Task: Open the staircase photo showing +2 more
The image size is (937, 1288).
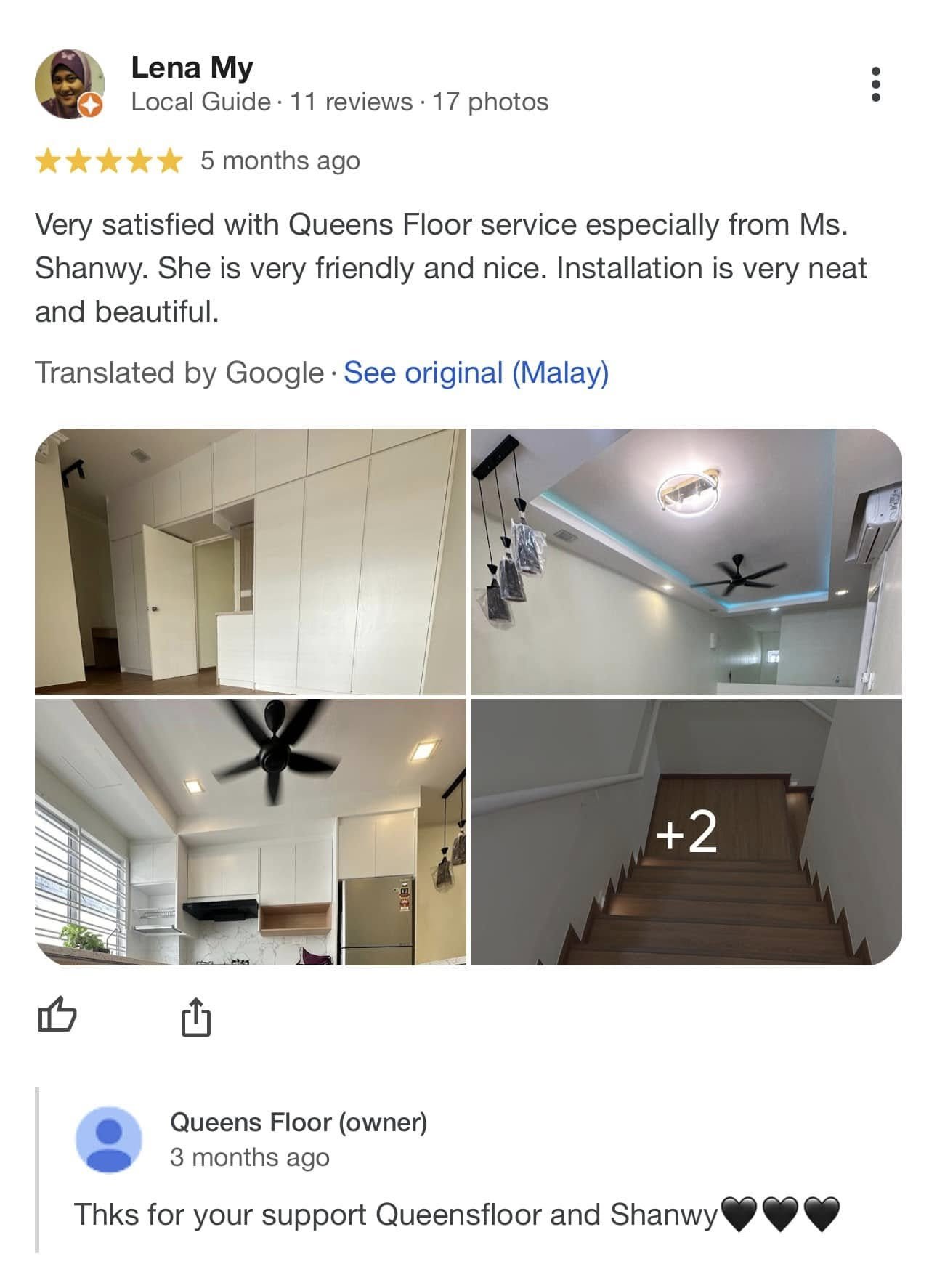Action: tap(686, 832)
